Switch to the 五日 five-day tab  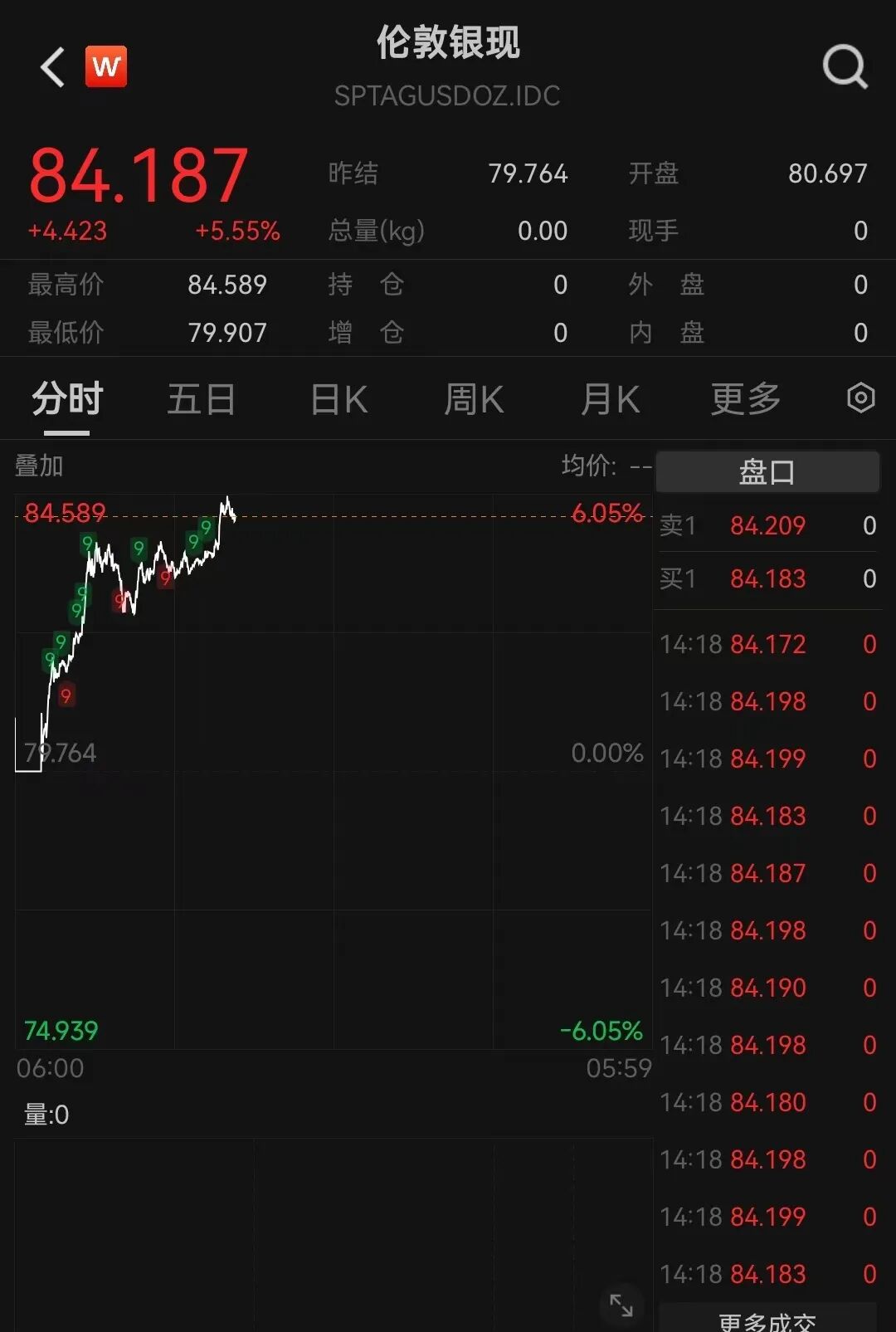[201, 399]
